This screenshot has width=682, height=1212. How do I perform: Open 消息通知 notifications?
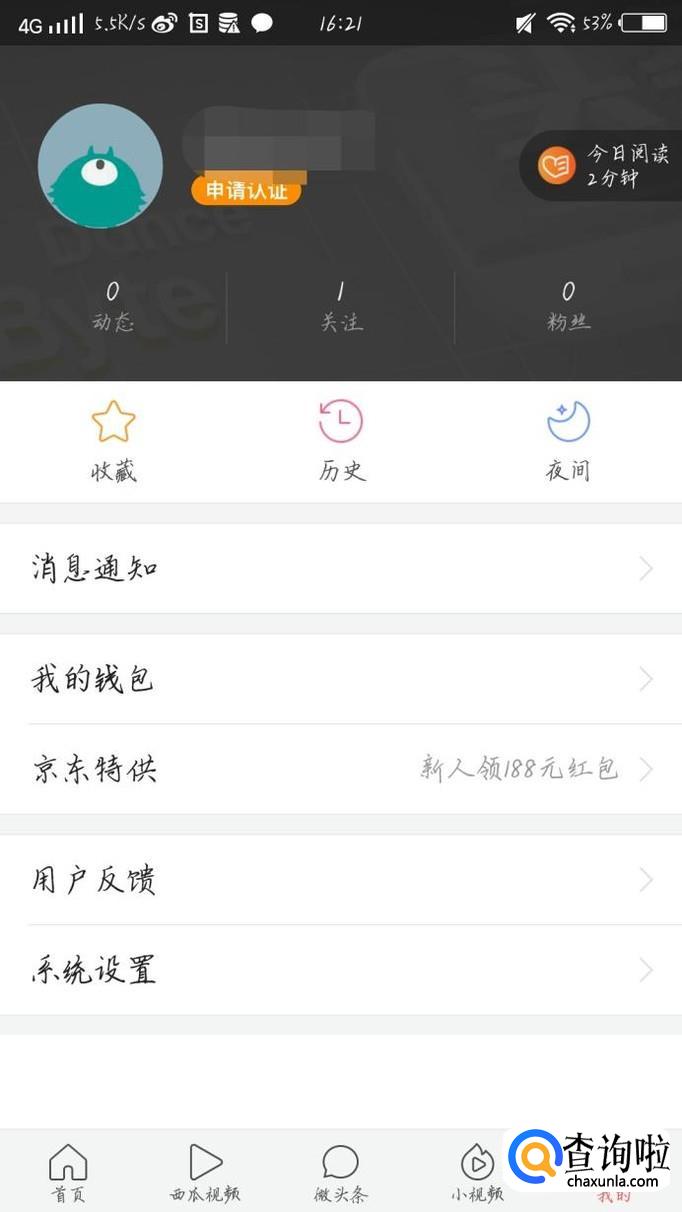coord(340,569)
